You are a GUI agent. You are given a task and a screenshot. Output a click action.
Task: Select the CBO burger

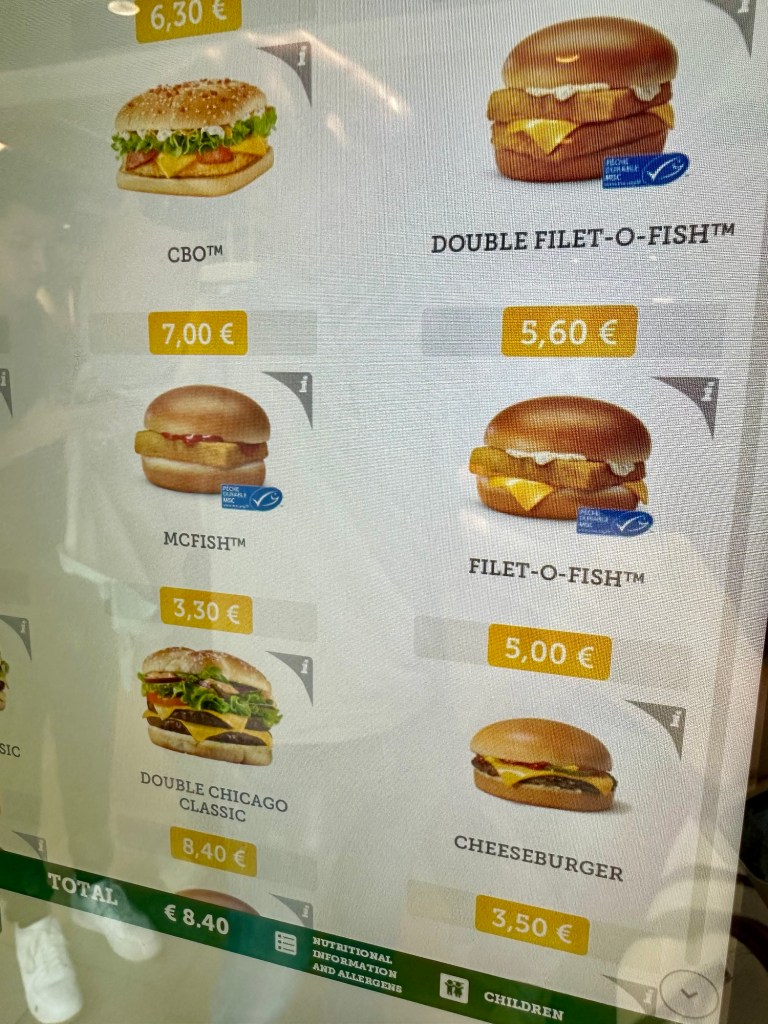coord(193,140)
